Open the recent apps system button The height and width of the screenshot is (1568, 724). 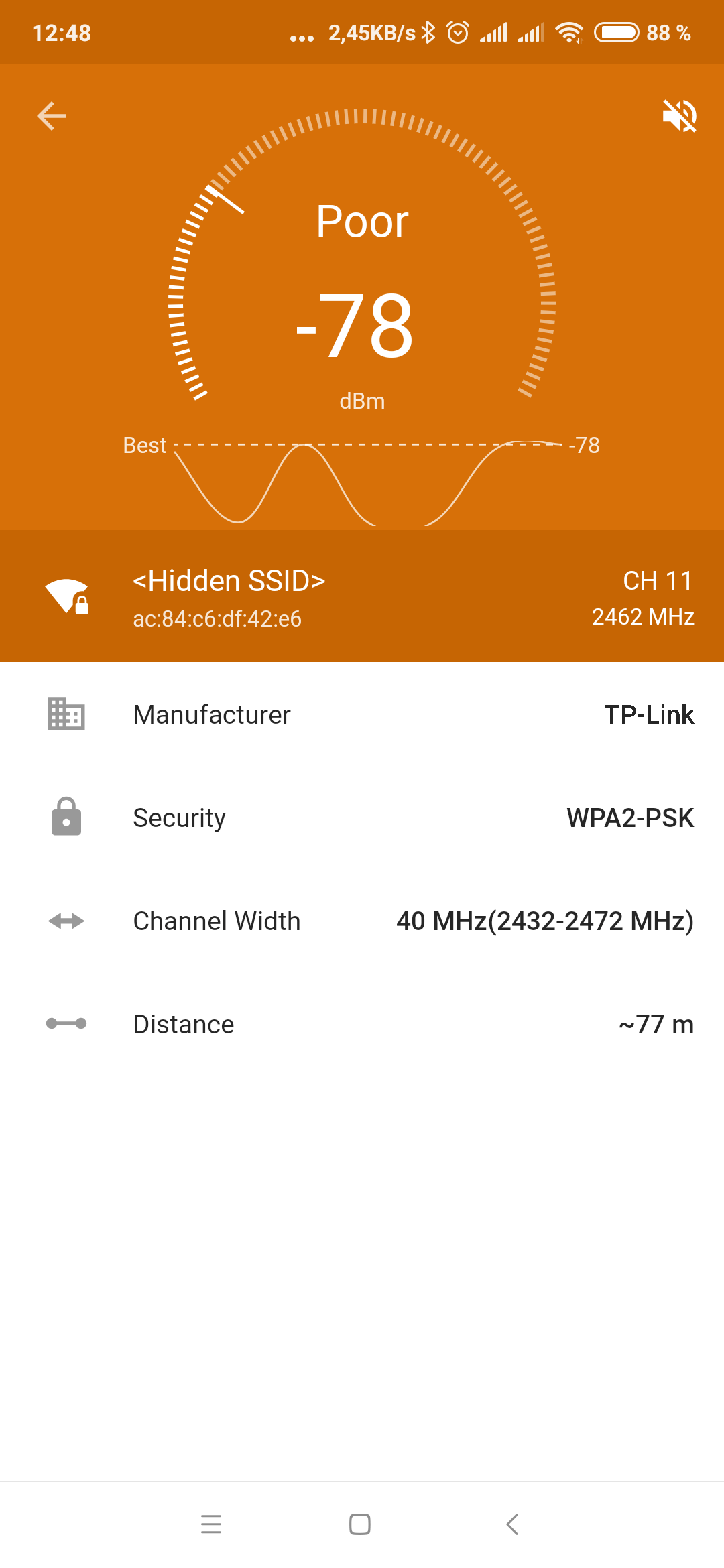[211, 1524]
